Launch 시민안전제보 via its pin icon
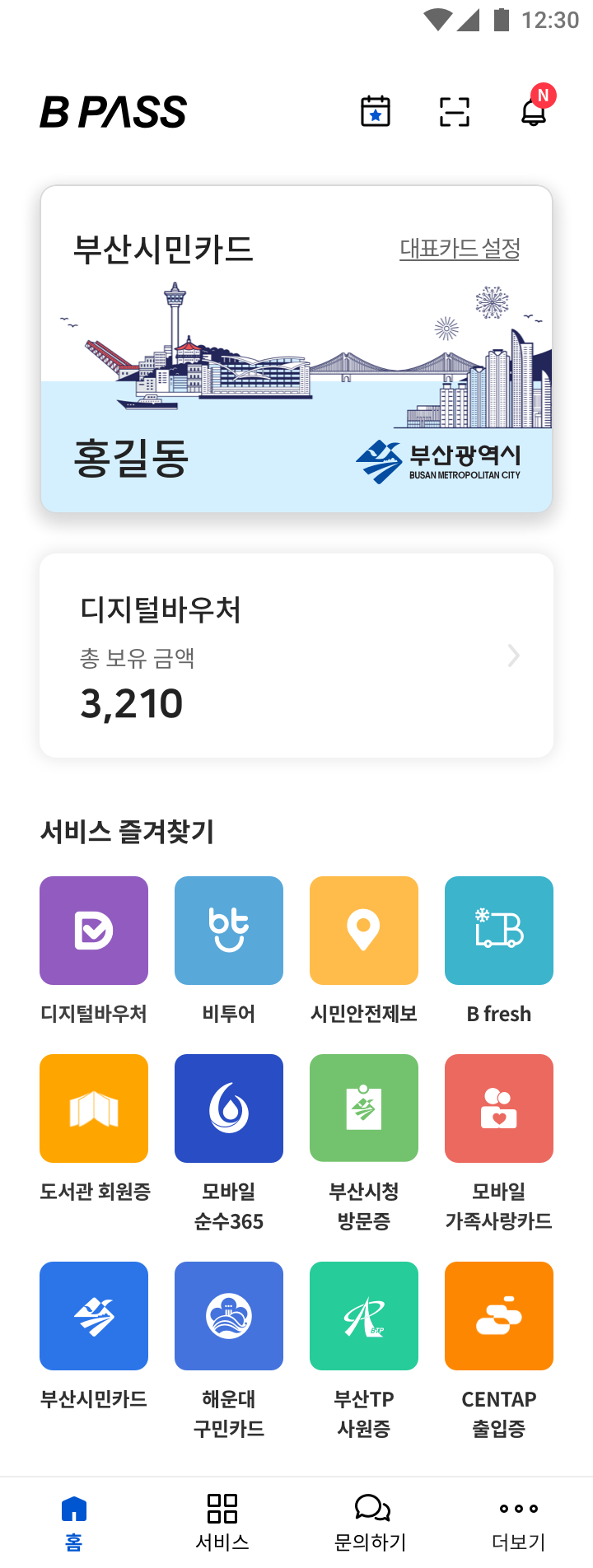Viewport: 593px width, 1568px height. (363, 930)
